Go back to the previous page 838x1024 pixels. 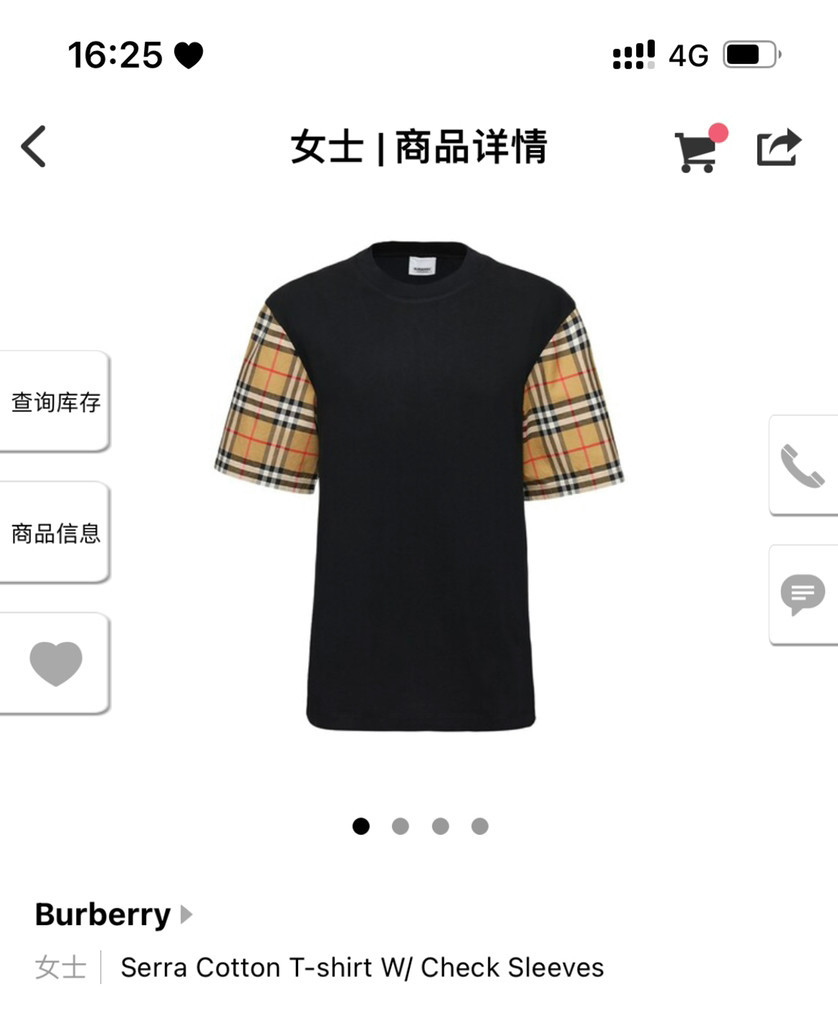click(x=34, y=147)
